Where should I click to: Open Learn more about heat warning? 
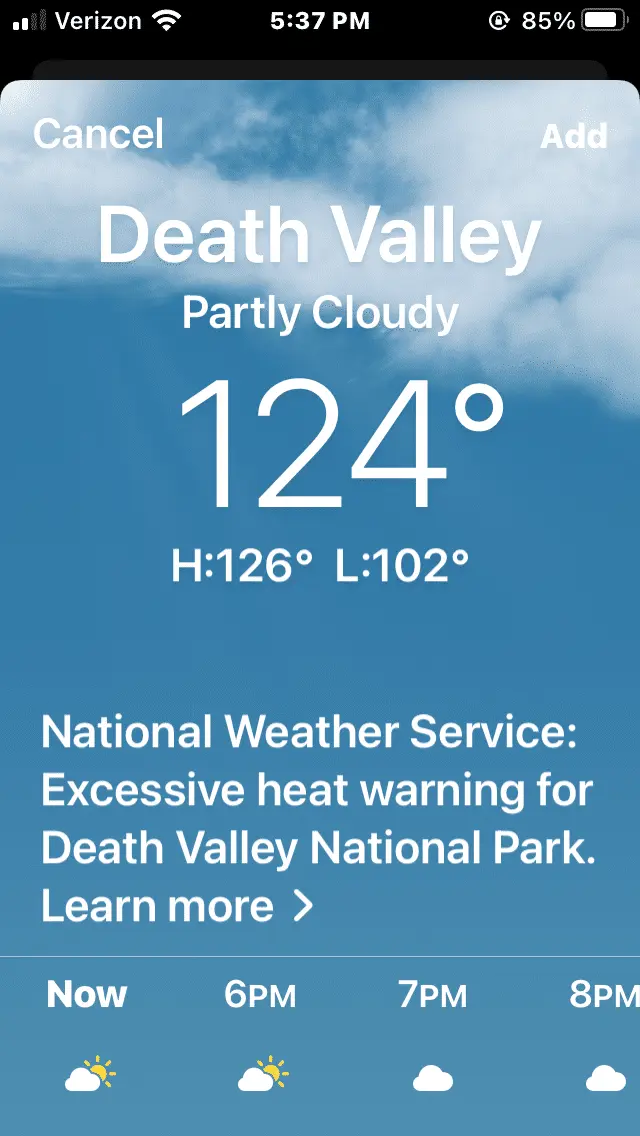[x=177, y=906]
